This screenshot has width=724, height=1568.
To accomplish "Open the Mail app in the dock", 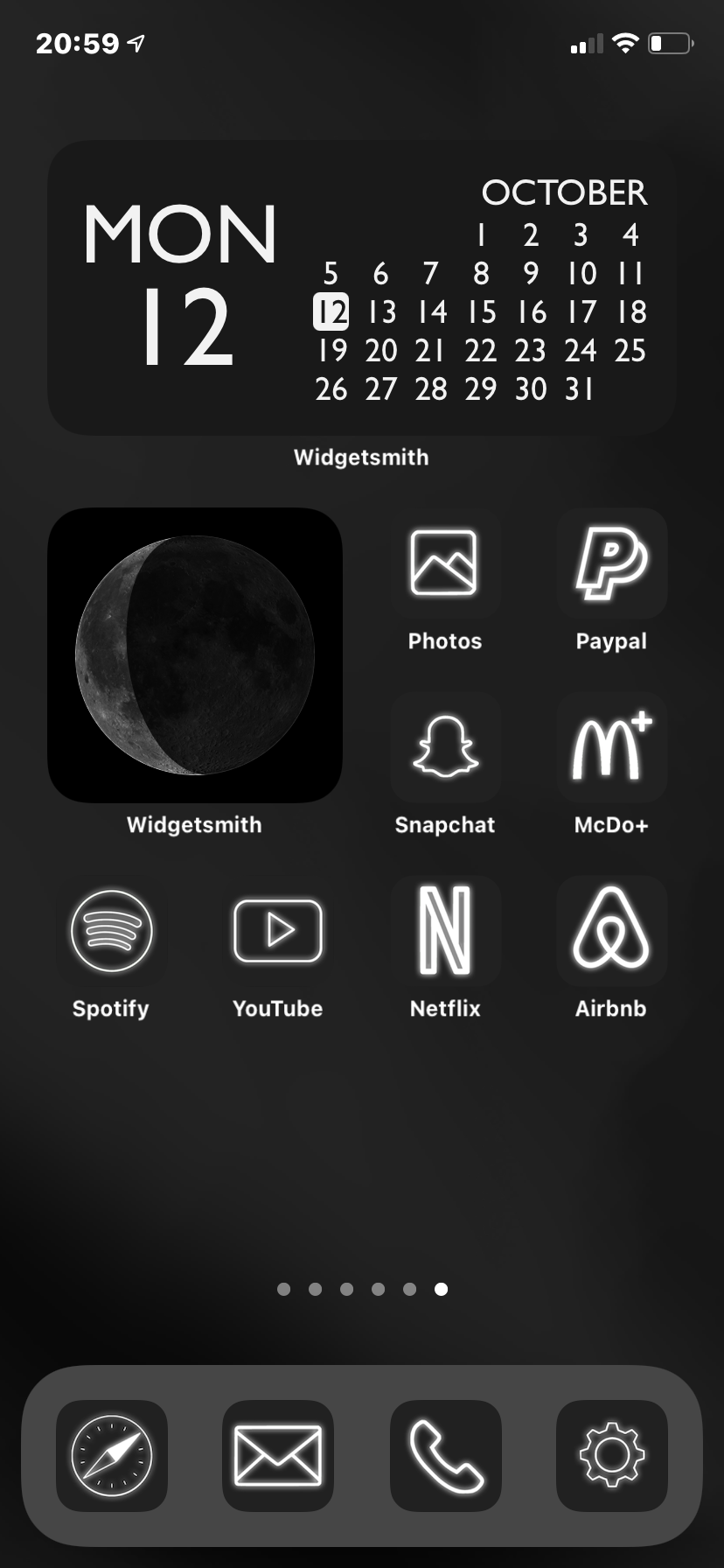I will coord(278,1456).
